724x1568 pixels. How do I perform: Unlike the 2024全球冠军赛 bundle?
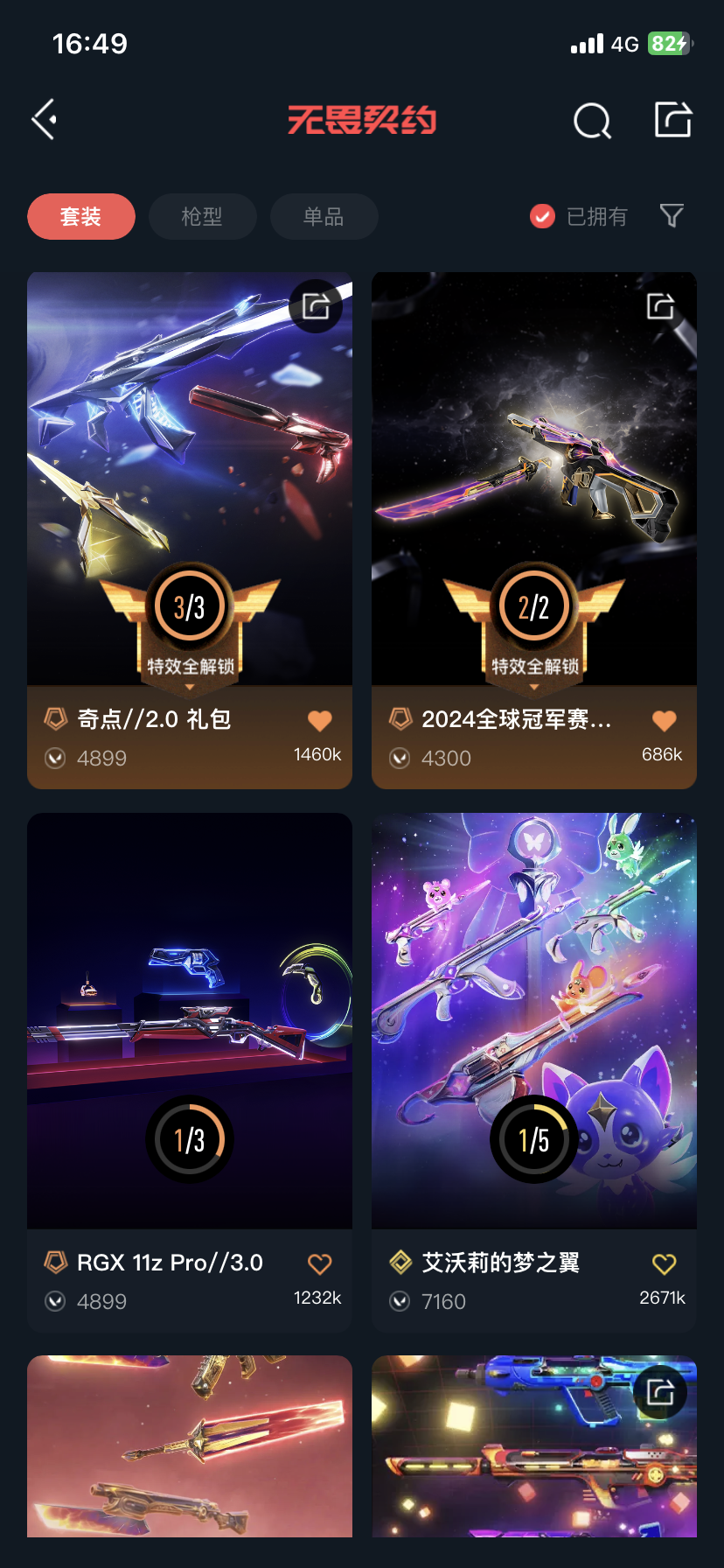(665, 721)
